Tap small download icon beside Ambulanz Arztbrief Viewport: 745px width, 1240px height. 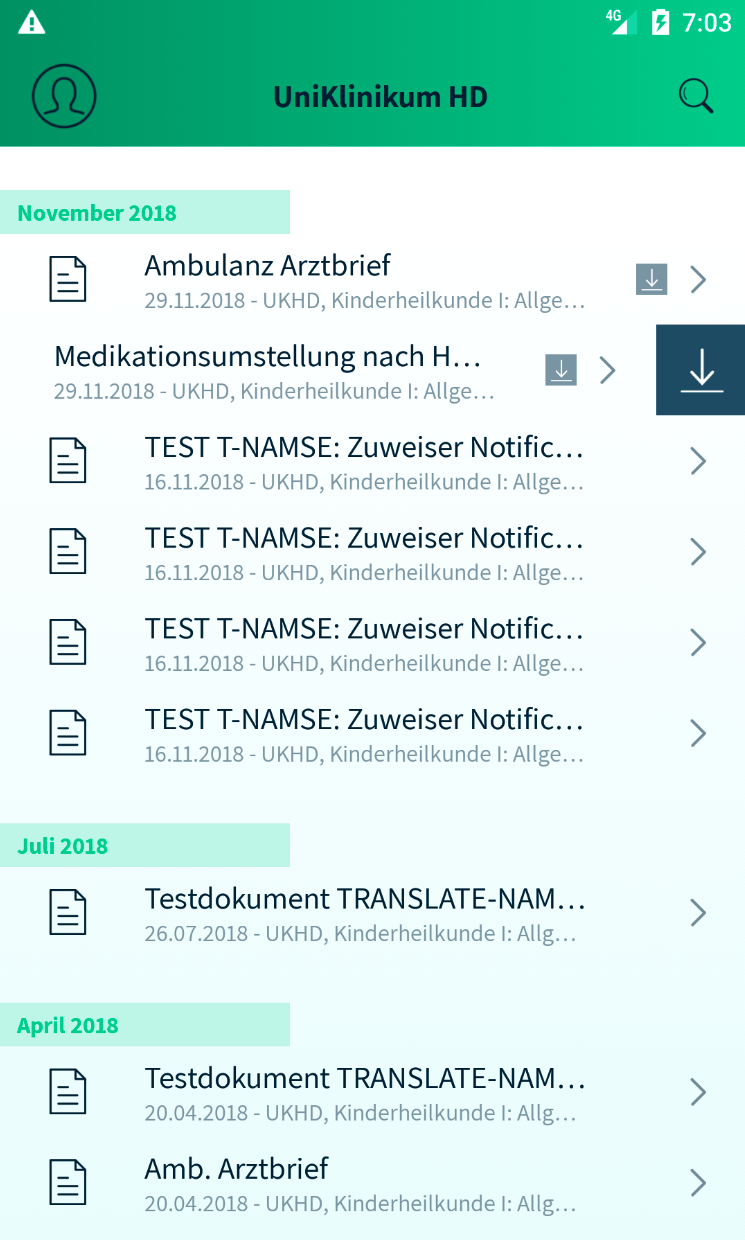(652, 279)
